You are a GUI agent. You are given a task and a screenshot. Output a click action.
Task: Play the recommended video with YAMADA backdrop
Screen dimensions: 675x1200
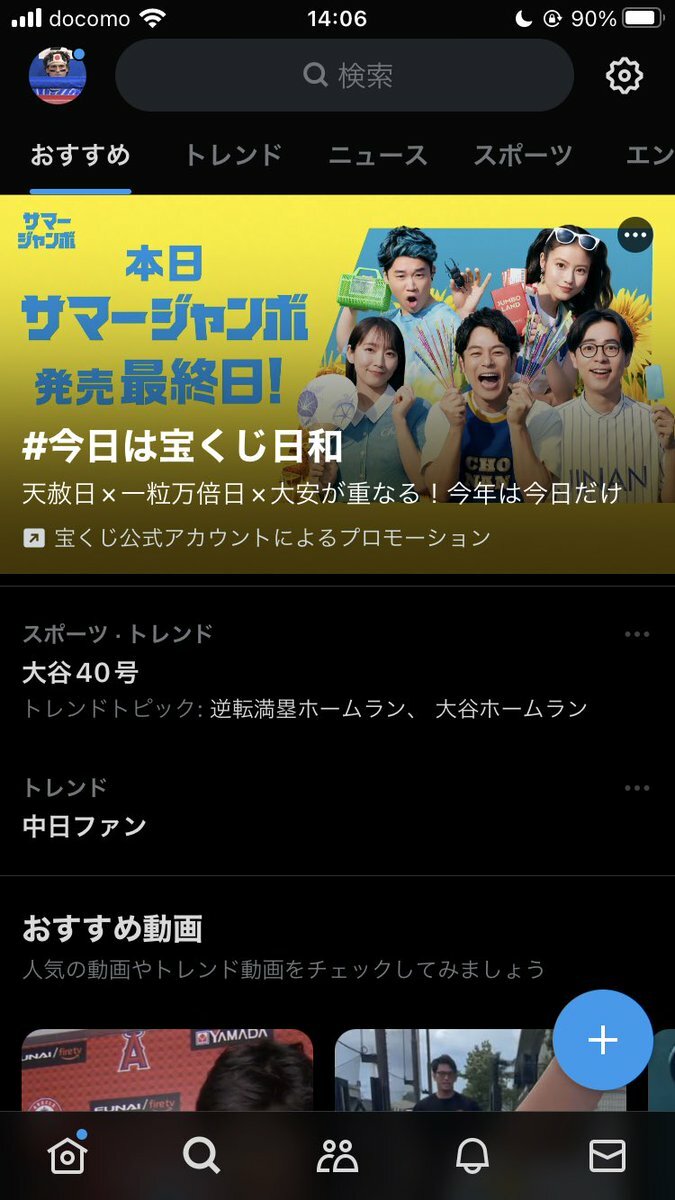tap(167, 1070)
